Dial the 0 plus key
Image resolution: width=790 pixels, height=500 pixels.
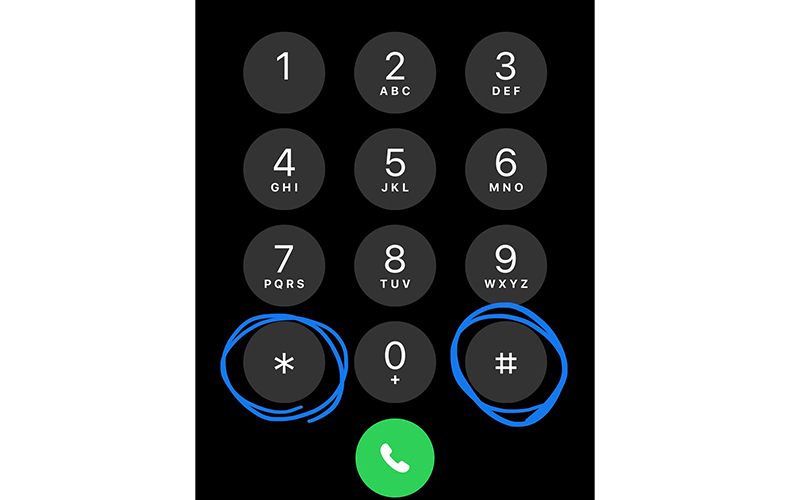[x=395, y=362]
